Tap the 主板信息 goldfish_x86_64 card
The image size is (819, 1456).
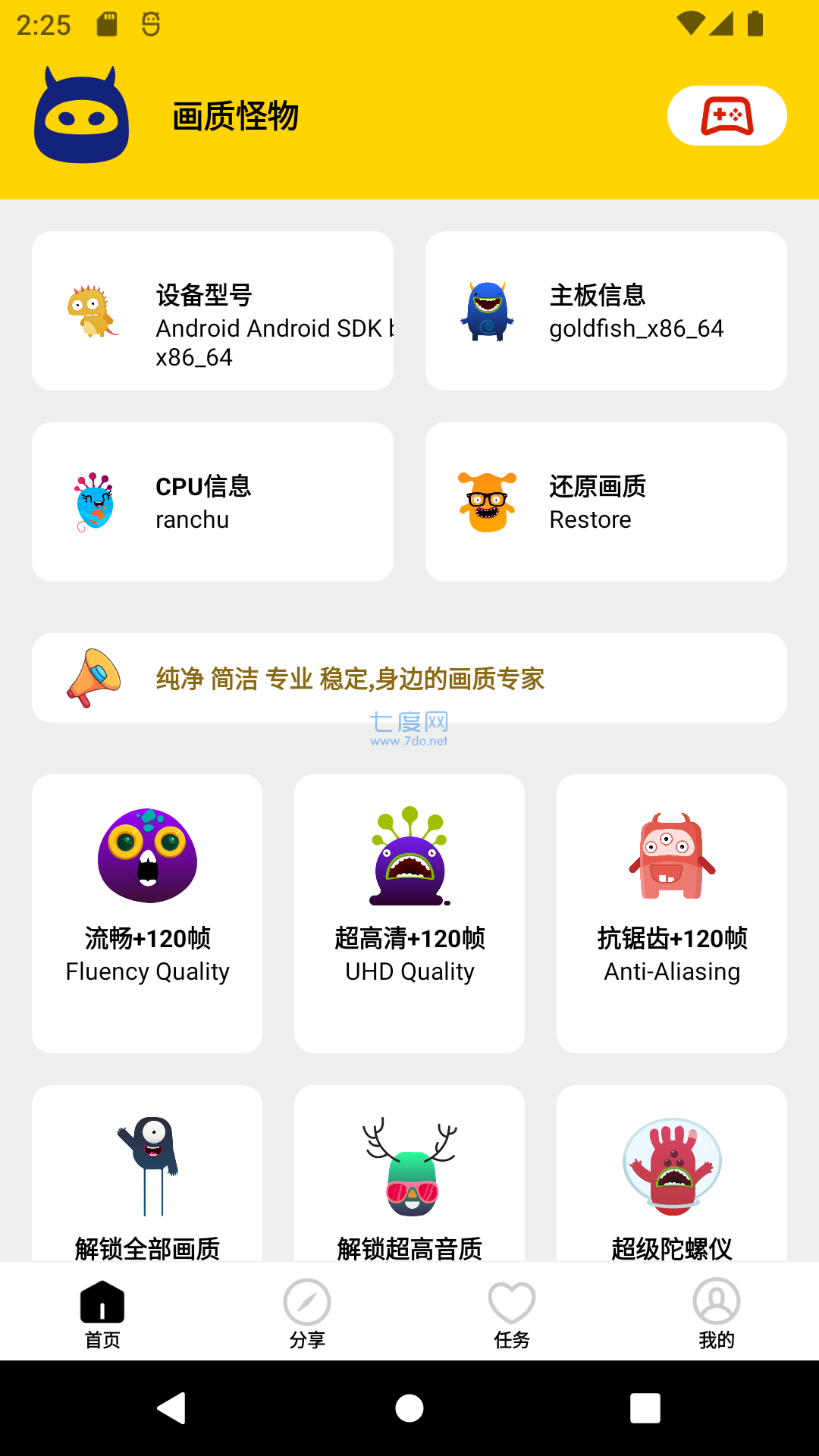[x=605, y=311]
